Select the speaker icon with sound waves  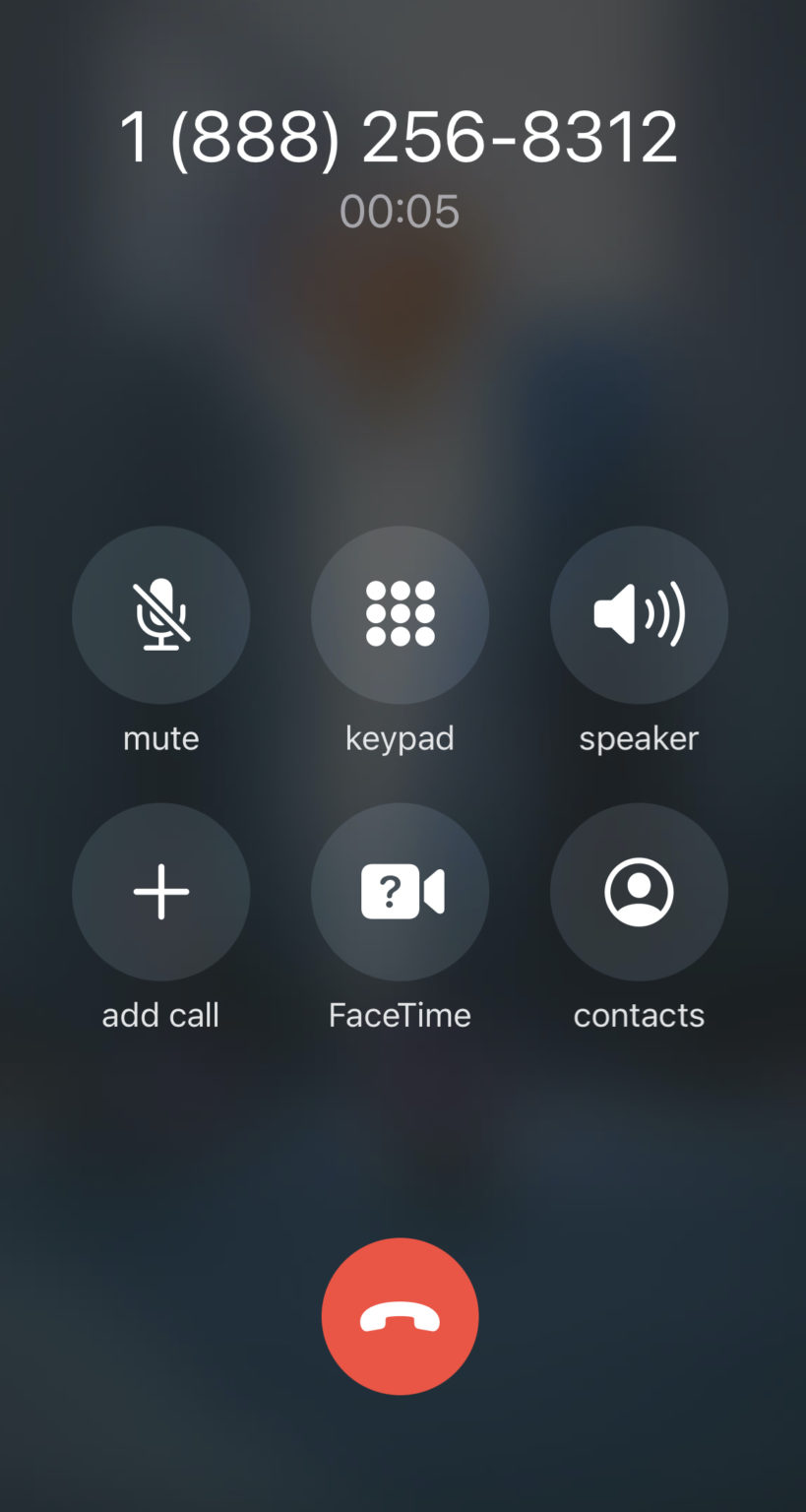click(x=639, y=614)
